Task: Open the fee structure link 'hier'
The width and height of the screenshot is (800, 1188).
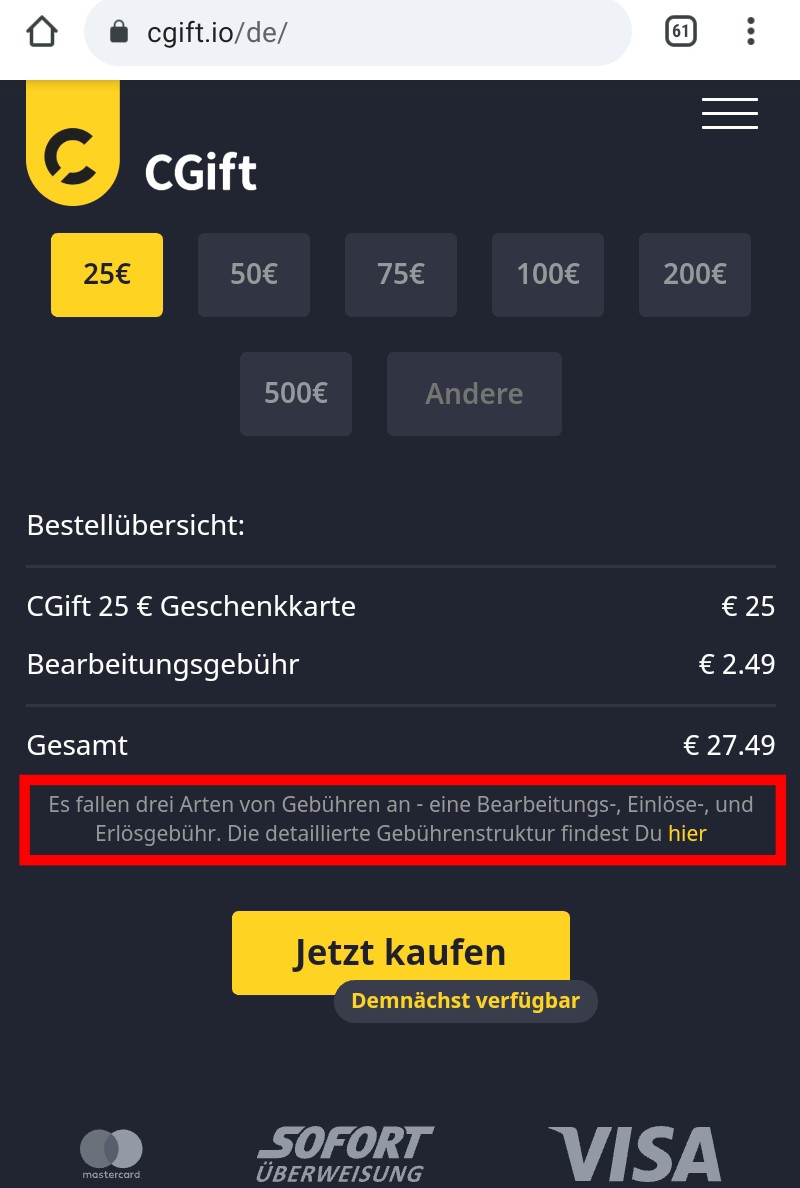Action: 687,834
